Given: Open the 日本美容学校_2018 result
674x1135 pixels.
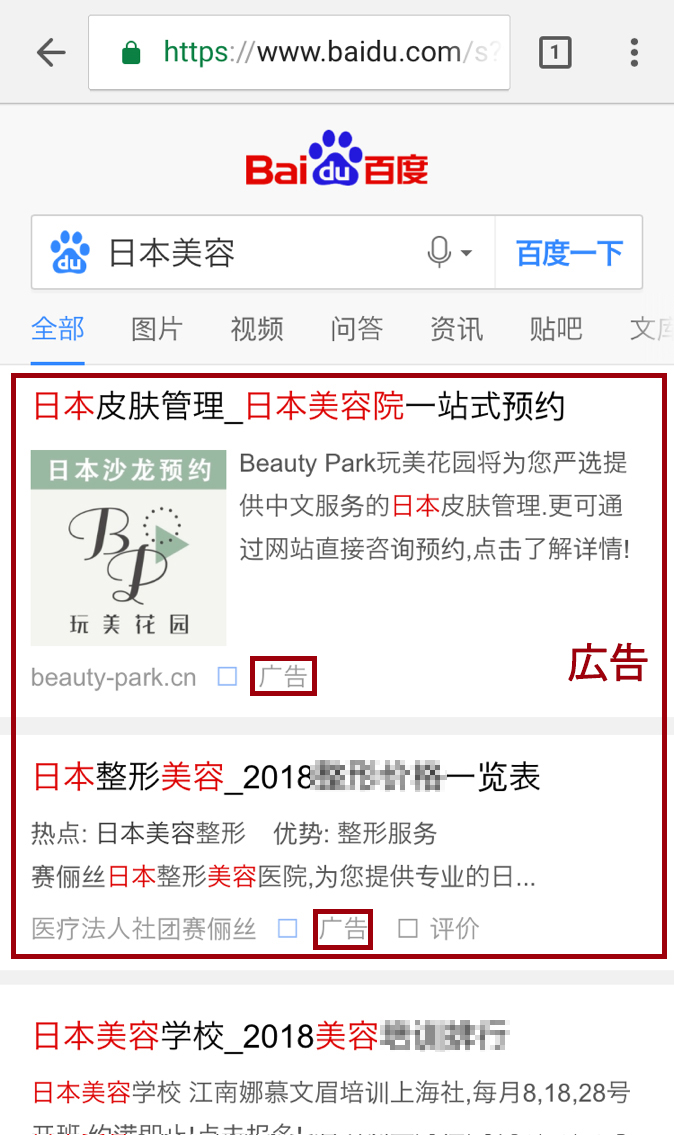Looking at the screenshot, I should click(x=270, y=1035).
